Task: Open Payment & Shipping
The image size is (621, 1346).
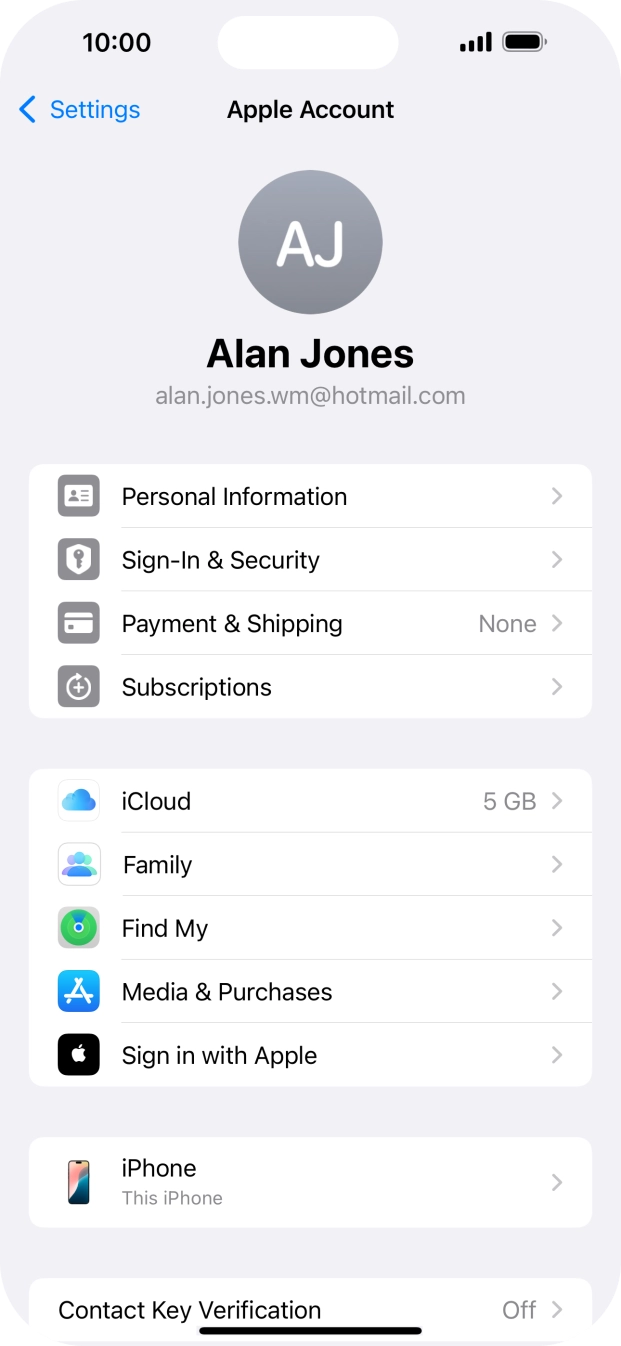Action: coord(310,624)
